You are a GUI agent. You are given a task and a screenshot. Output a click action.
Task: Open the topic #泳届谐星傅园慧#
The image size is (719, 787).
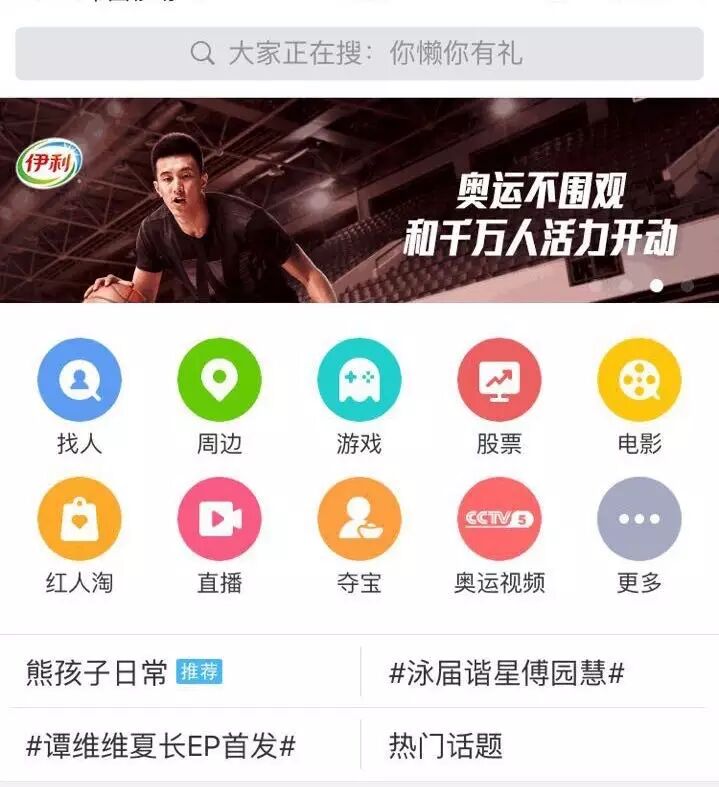point(507,673)
